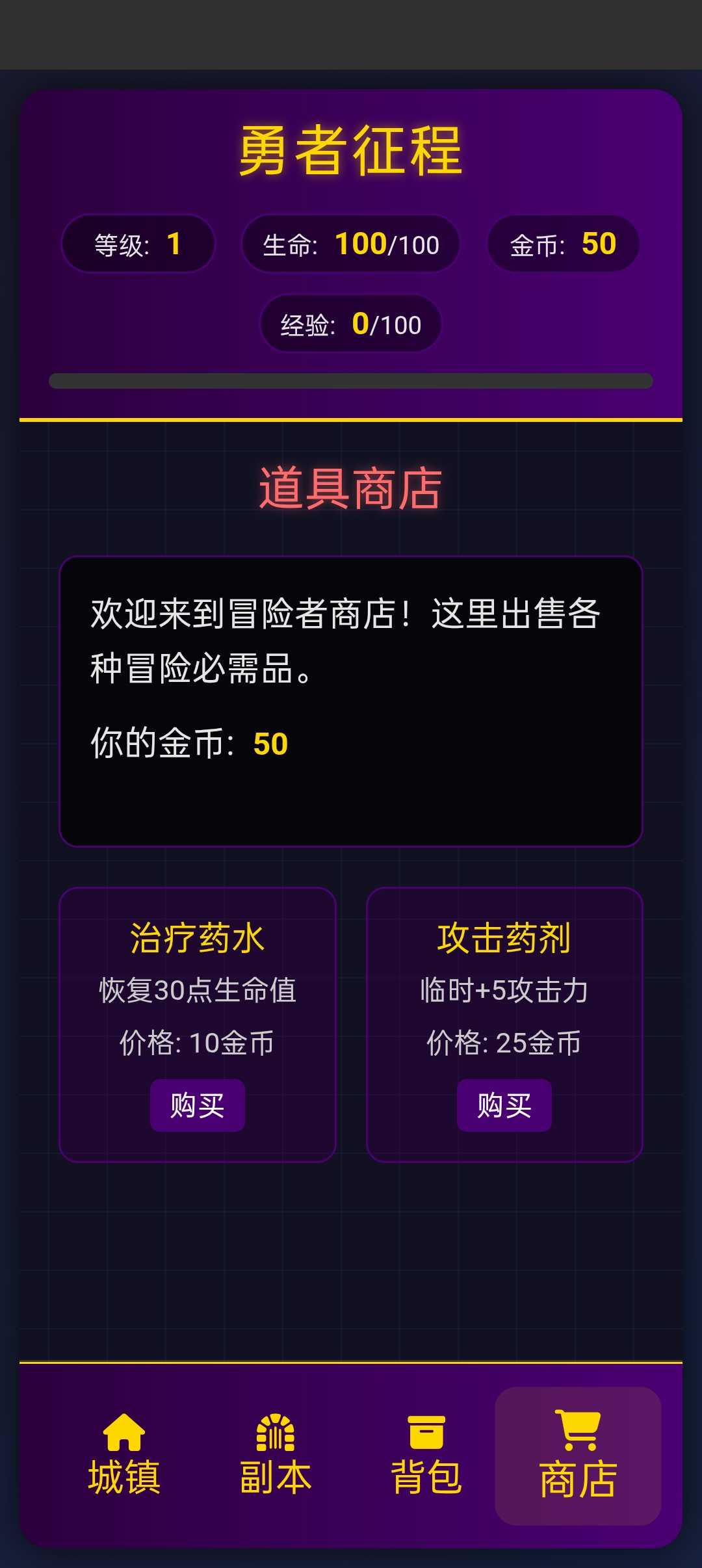The height and width of the screenshot is (1568, 702).
Task: Buy the 治疗药水 healing potion
Action: (x=197, y=1105)
